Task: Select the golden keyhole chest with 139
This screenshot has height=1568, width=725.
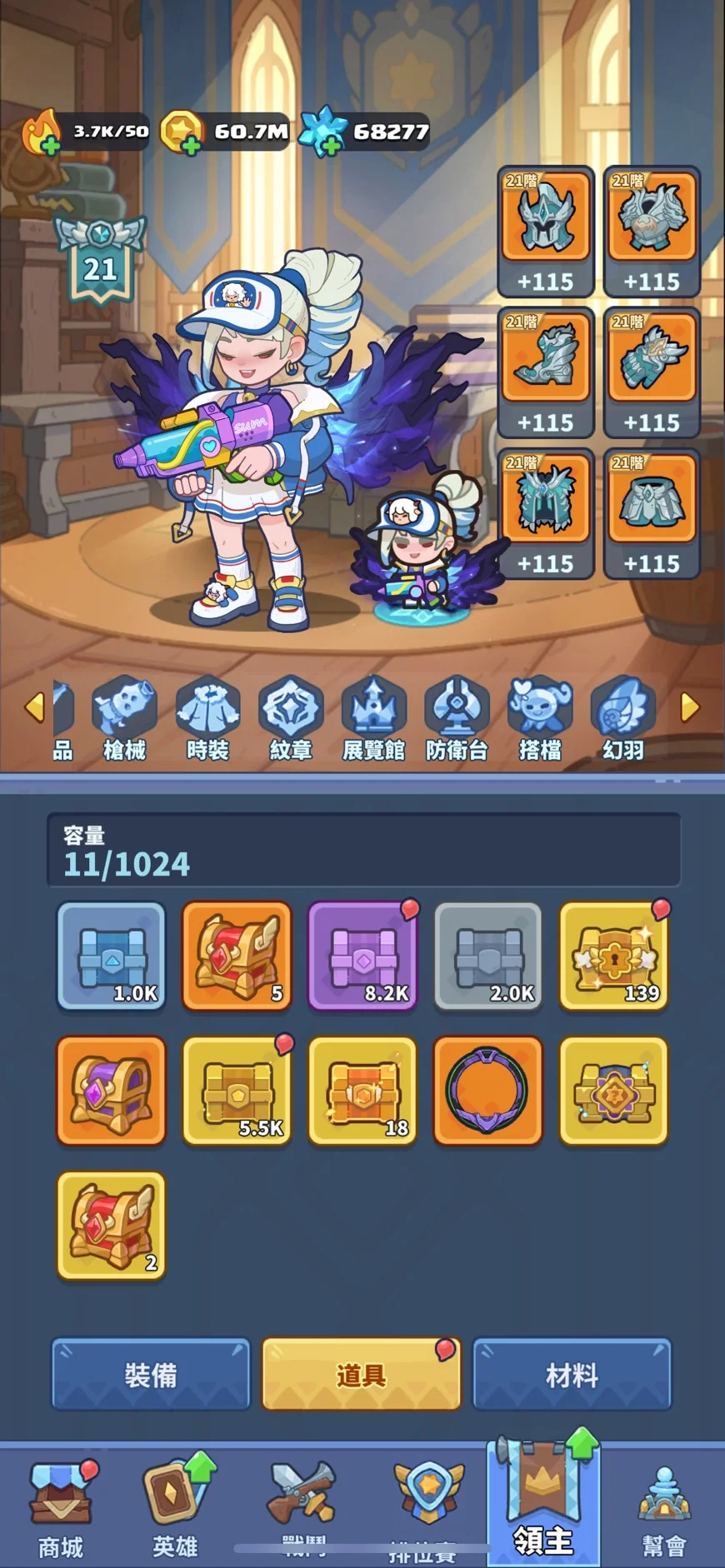Action: 614,956
